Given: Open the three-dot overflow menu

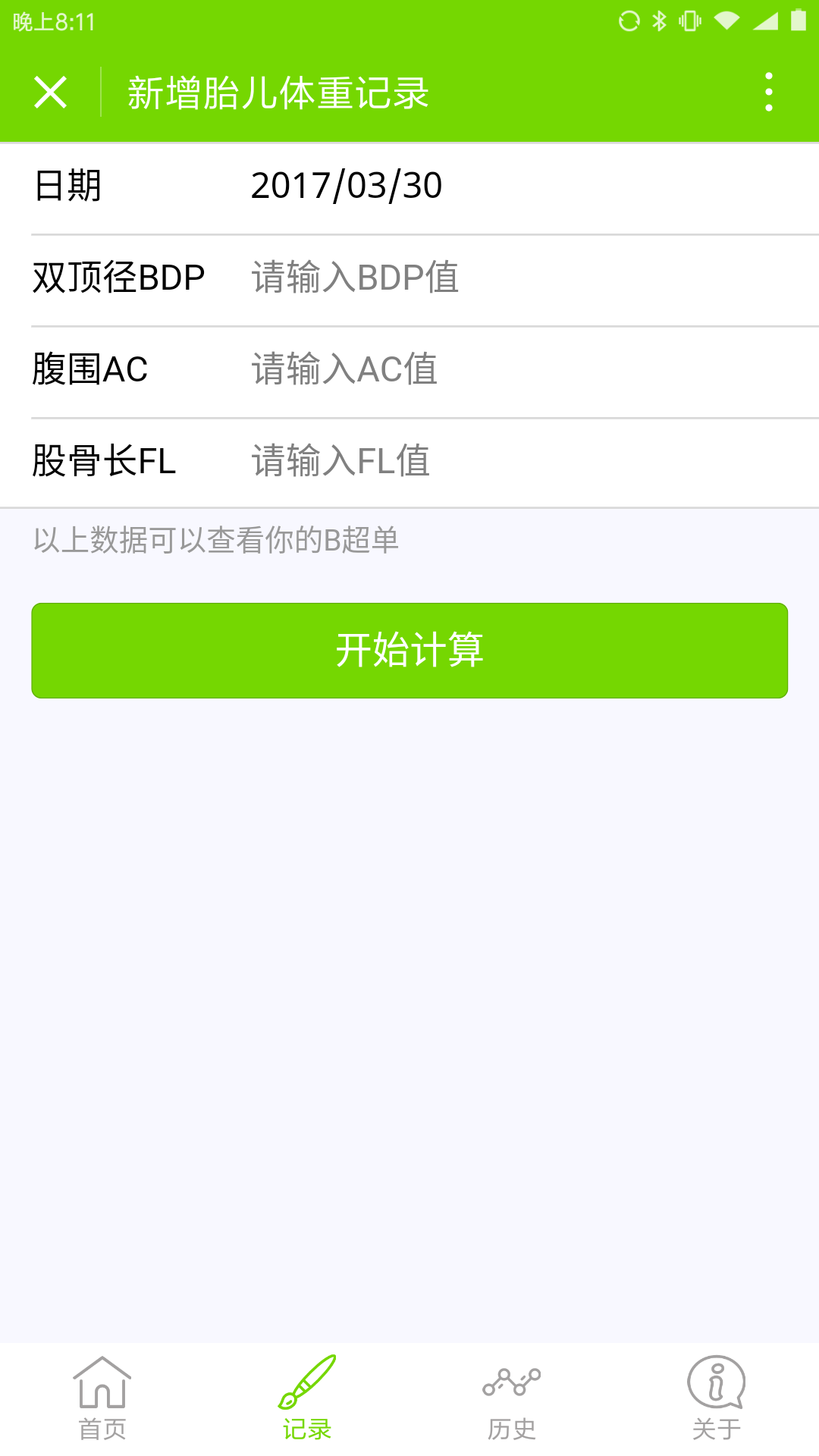Looking at the screenshot, I should click(x=769, y=93).
